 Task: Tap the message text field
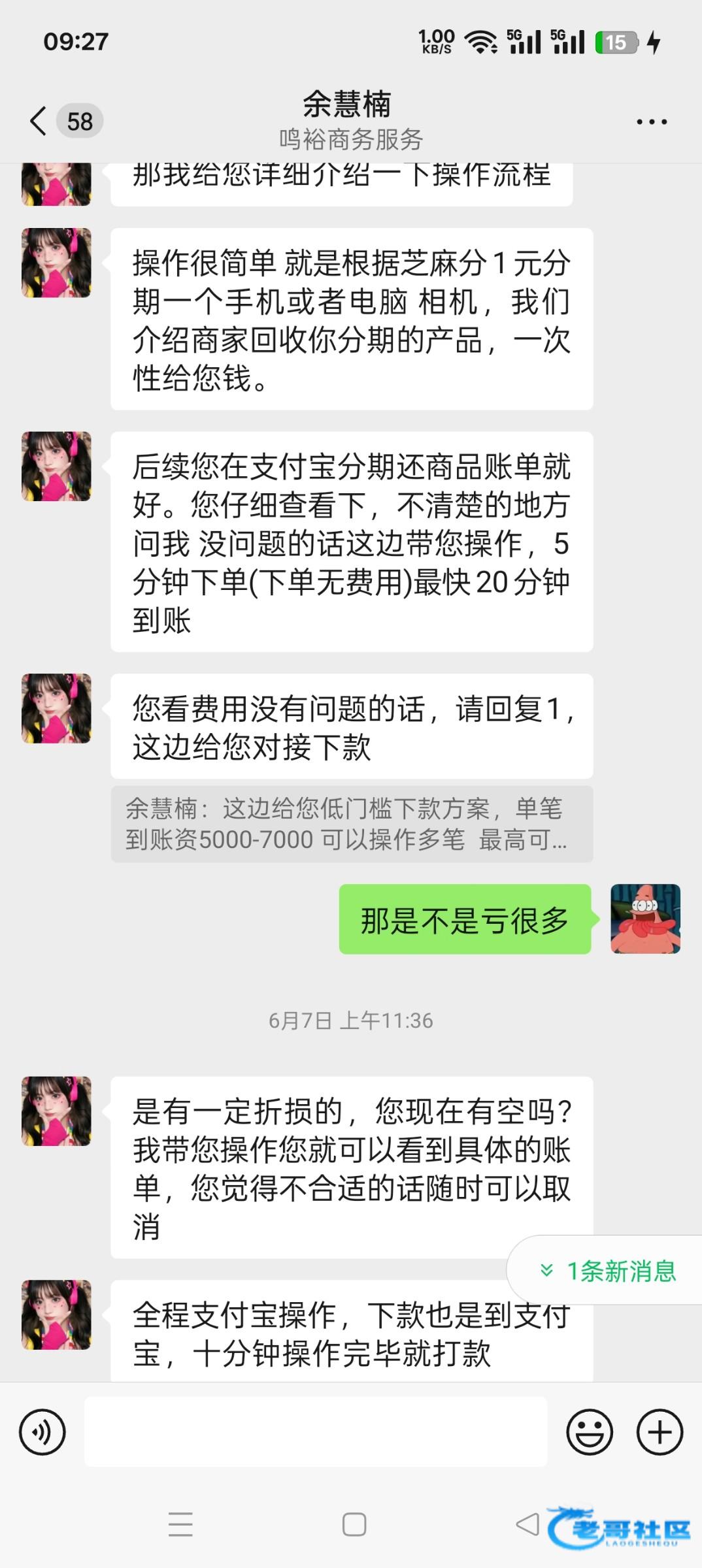coord(316,1432)
